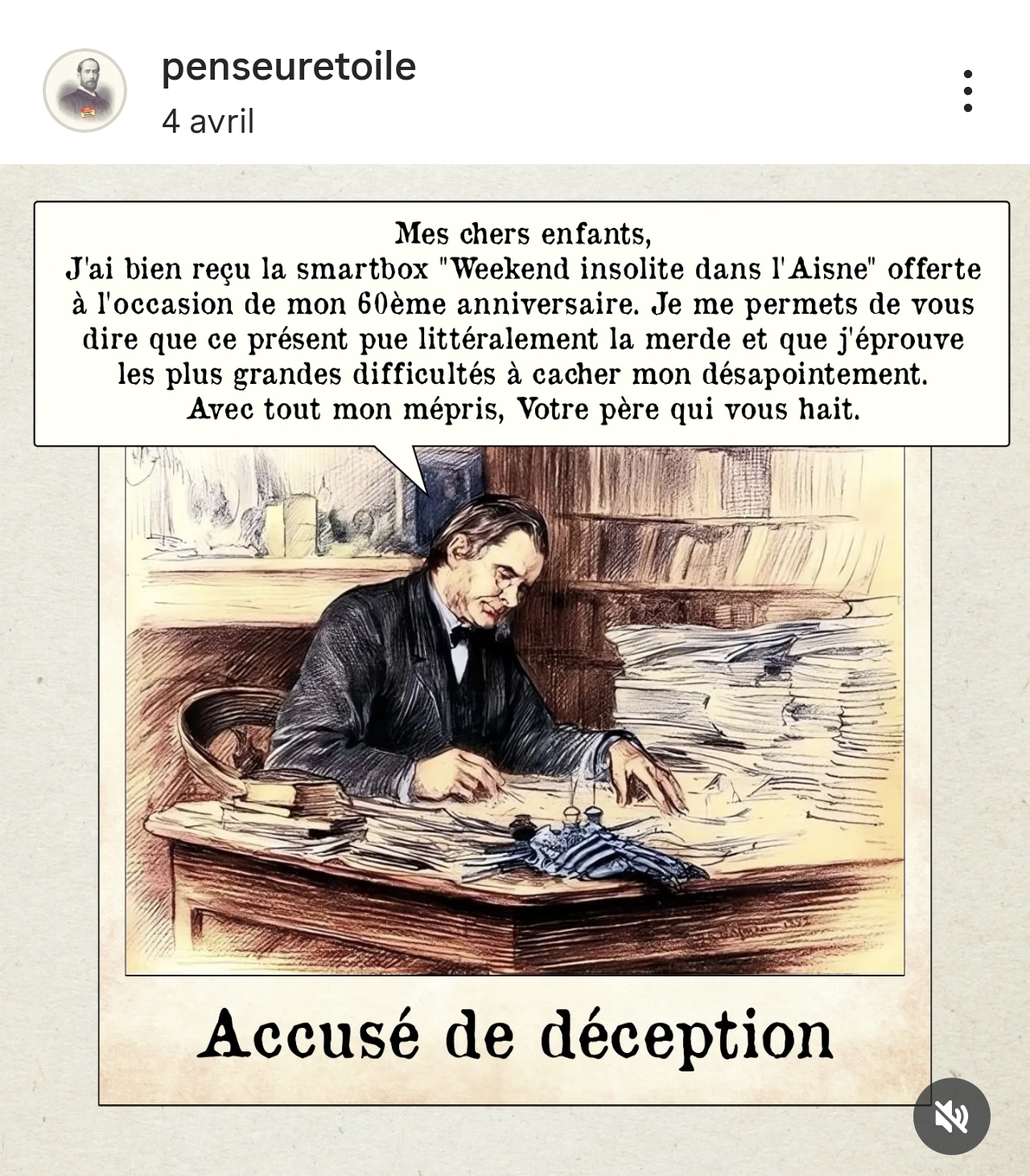Screen dimensions: 1030x1176
Task: Unmute the video sound
Action: pos(951,1116)
